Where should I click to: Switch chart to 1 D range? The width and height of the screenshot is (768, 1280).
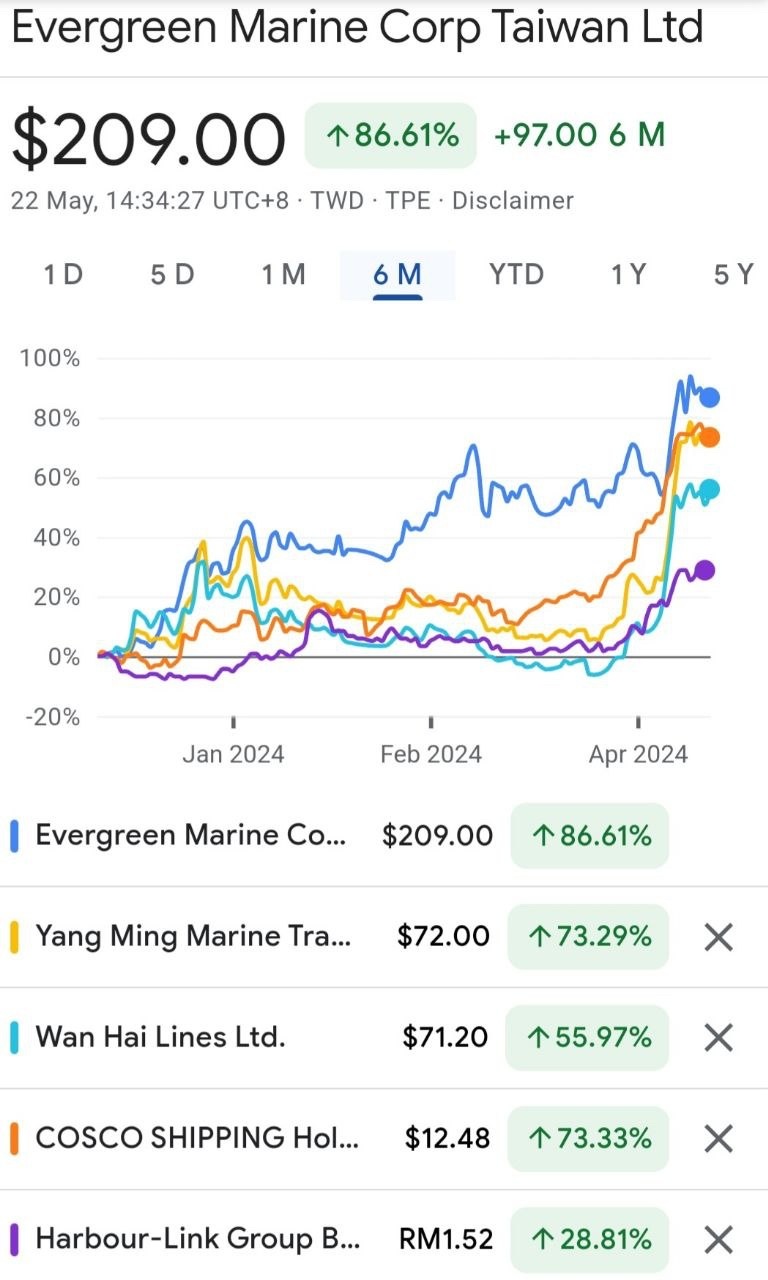63,274
